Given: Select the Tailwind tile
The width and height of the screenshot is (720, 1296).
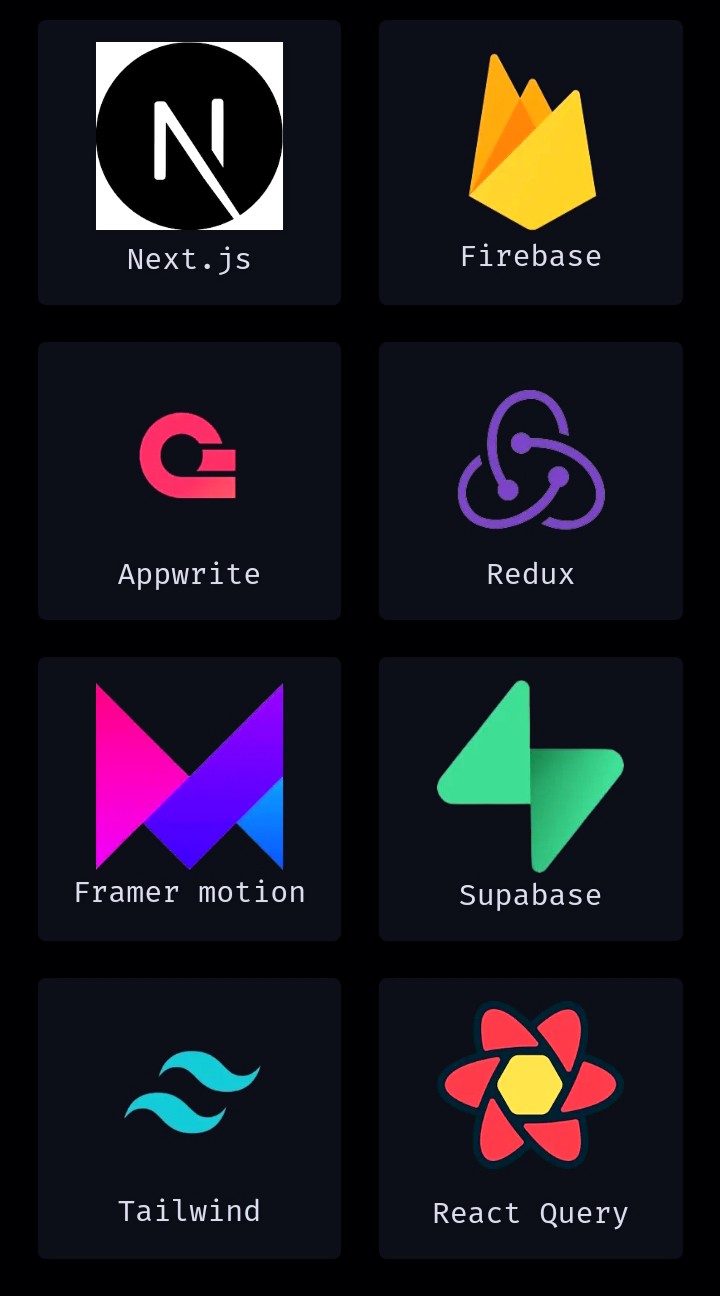Looking at the screenshot, I should point(189,1117).
